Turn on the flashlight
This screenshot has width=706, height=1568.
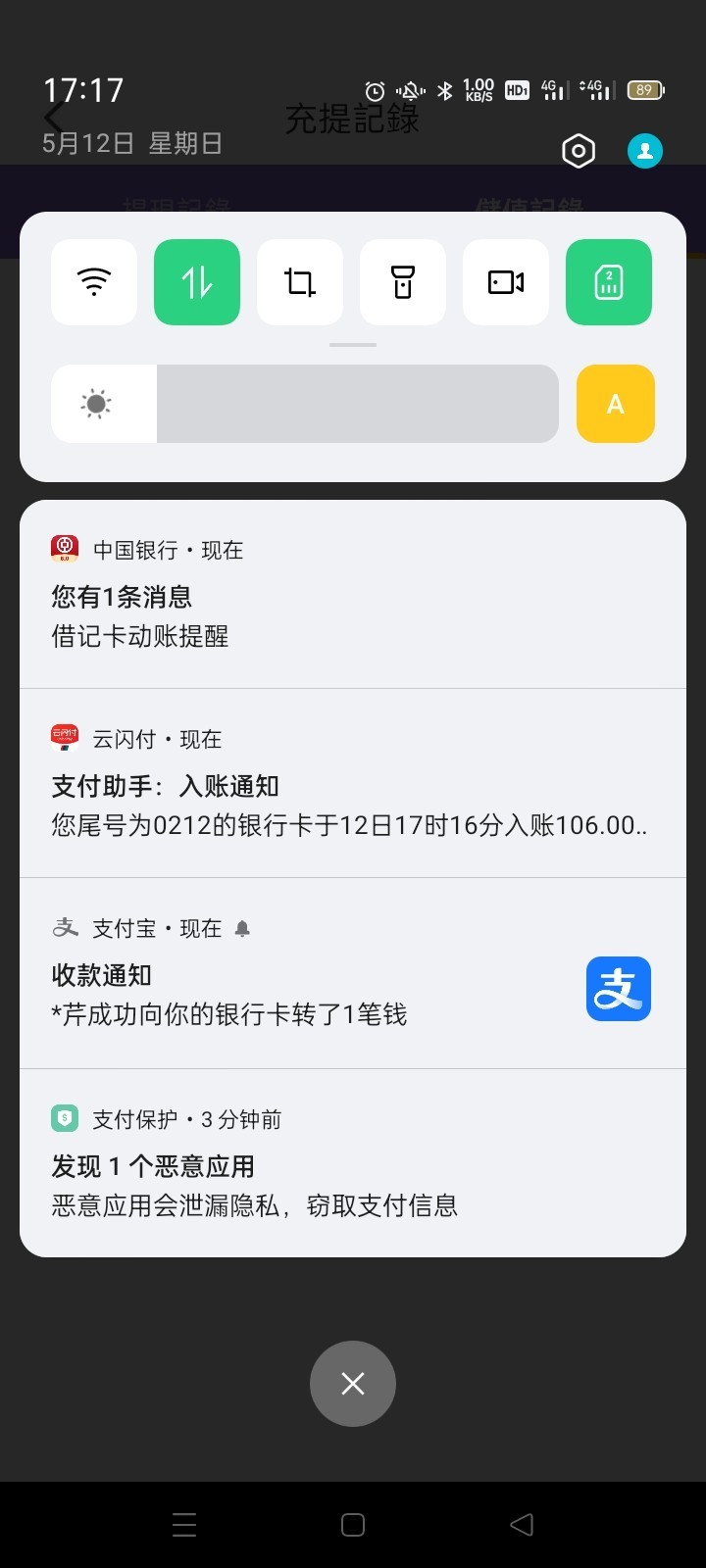pos(403,282)
